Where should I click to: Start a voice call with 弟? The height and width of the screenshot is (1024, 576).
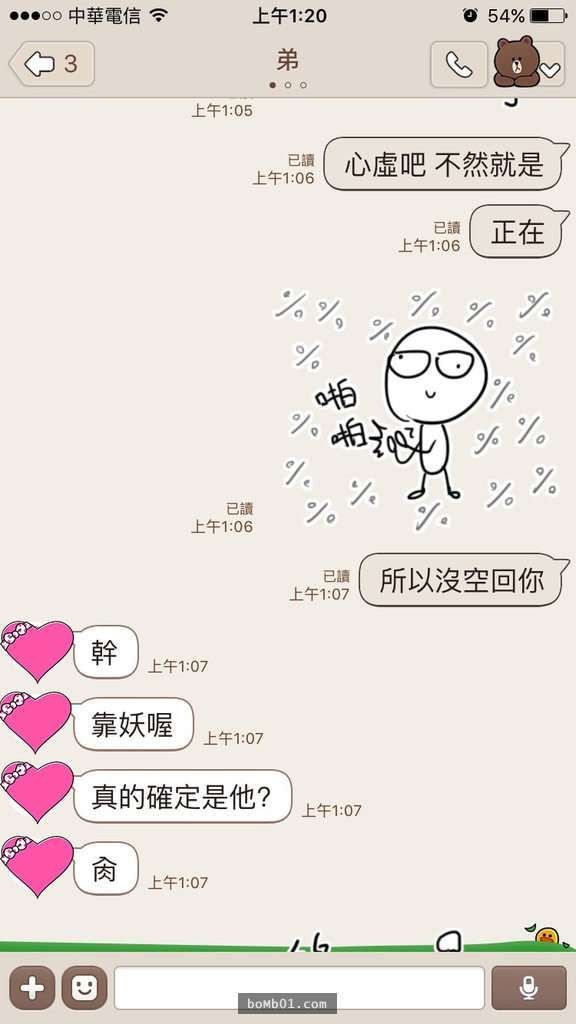click(x=458, y=64)
